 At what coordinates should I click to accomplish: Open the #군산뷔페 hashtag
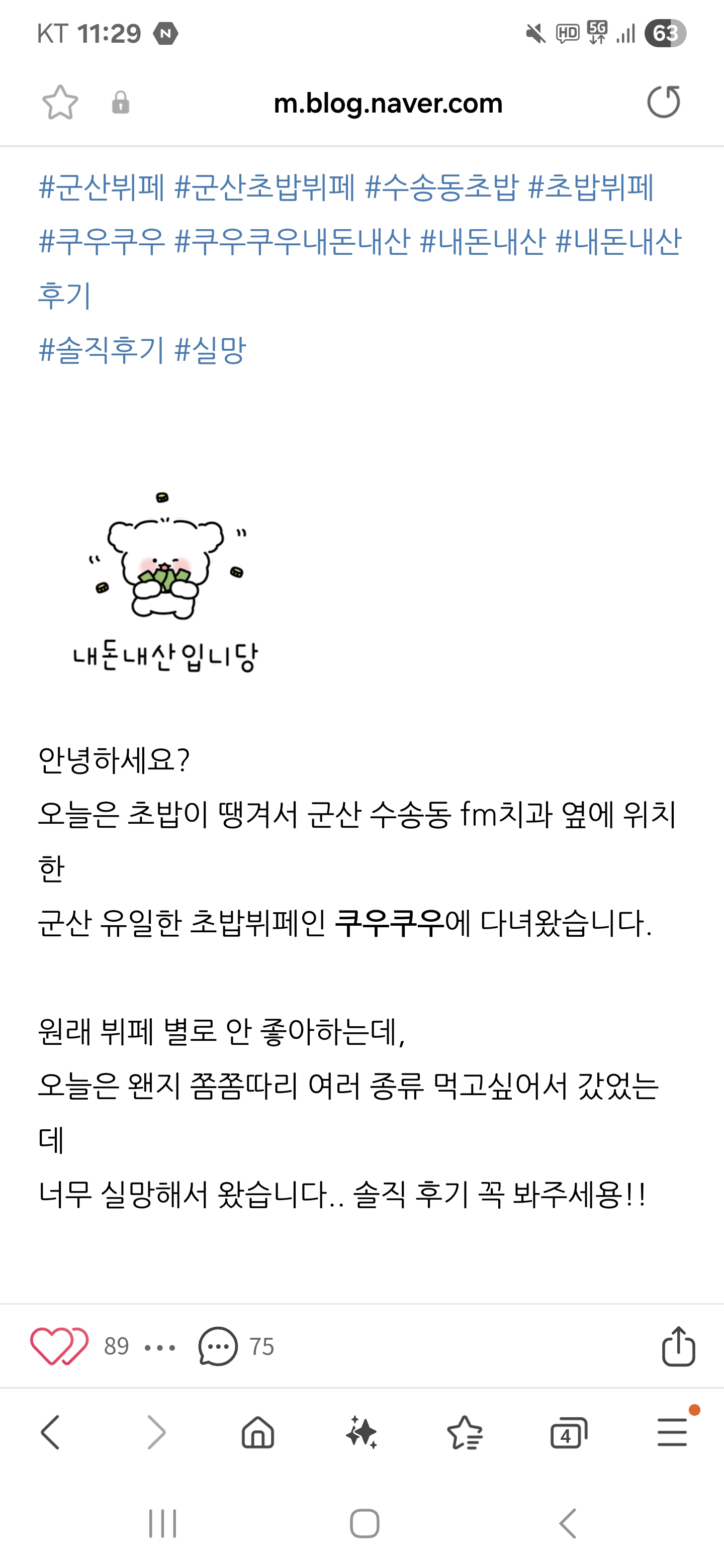coord(102,187)
